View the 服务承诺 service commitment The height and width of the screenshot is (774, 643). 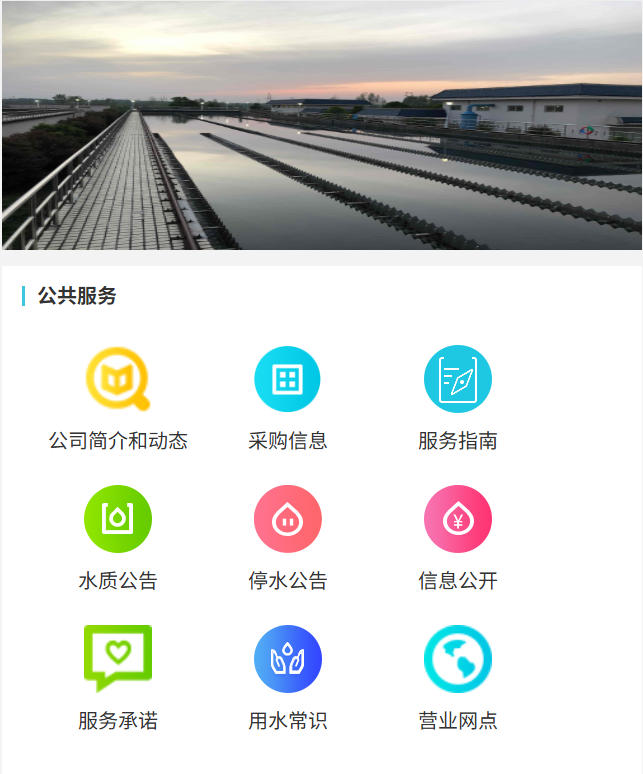(118, 659)
